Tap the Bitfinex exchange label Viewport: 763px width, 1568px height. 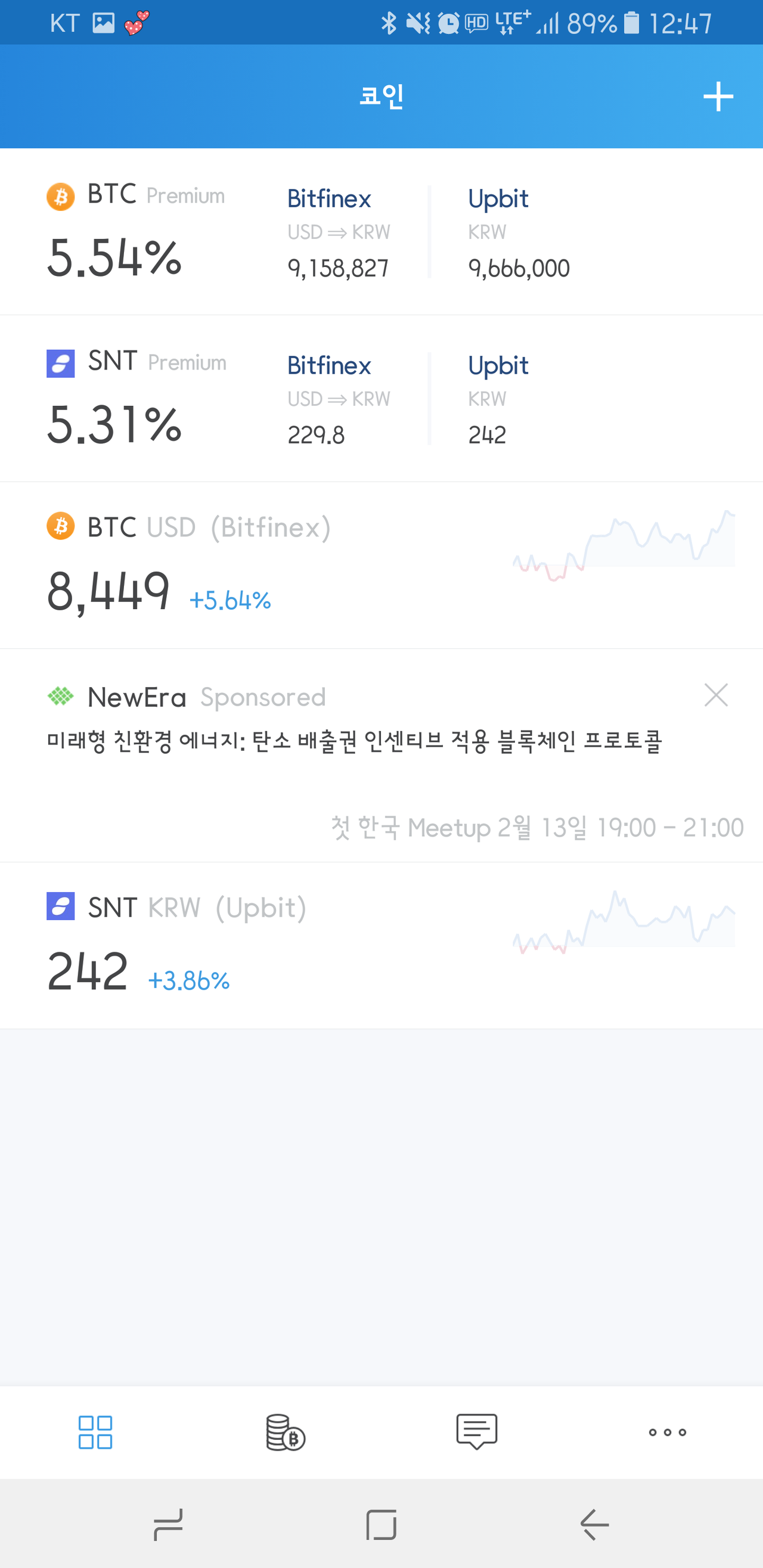pyautogui.click(x=329, y=198)
